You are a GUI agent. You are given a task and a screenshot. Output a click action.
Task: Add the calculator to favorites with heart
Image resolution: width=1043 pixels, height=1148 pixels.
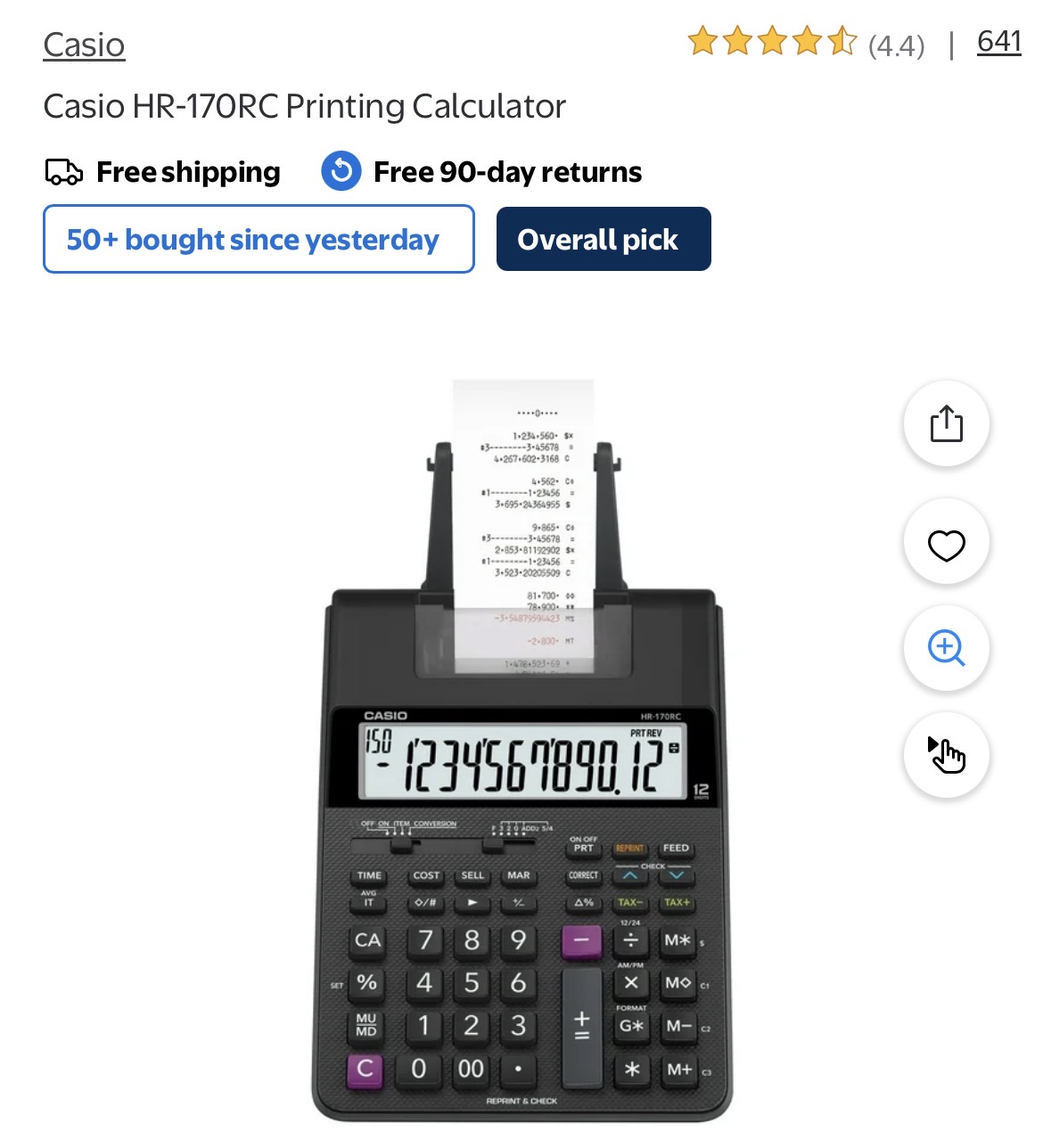click(946, 544)
